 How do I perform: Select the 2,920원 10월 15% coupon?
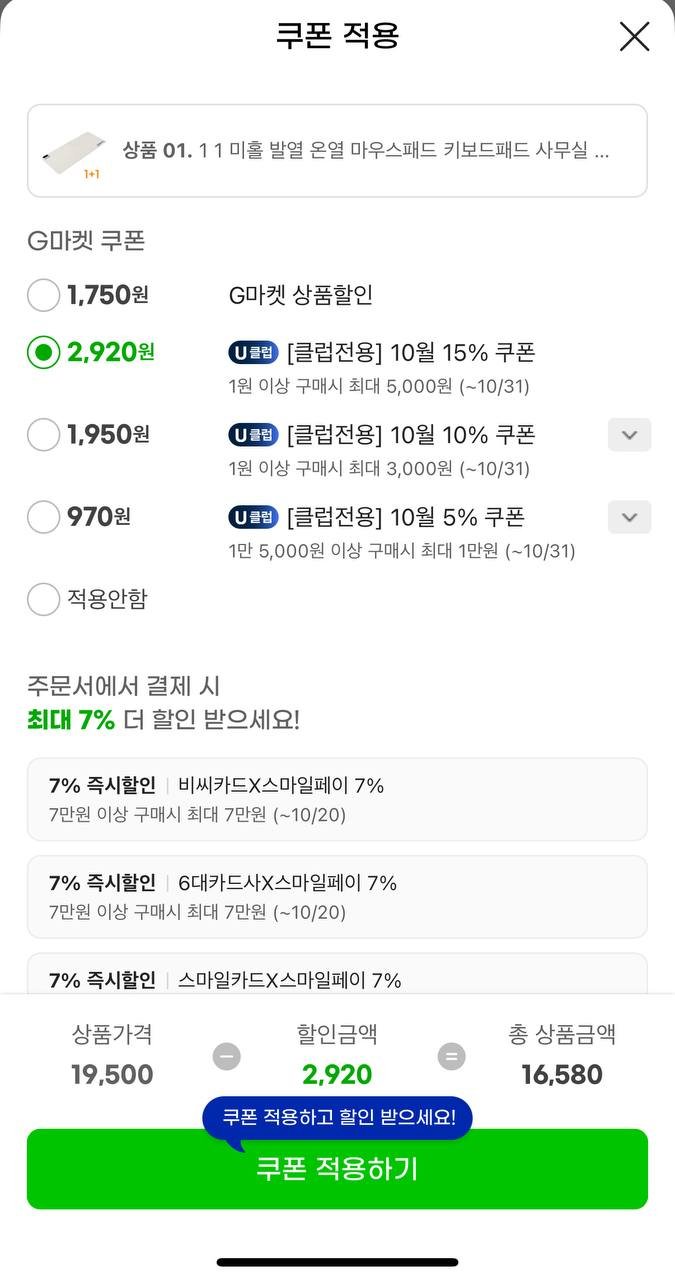pyautogui.click(x=44, y=352)
